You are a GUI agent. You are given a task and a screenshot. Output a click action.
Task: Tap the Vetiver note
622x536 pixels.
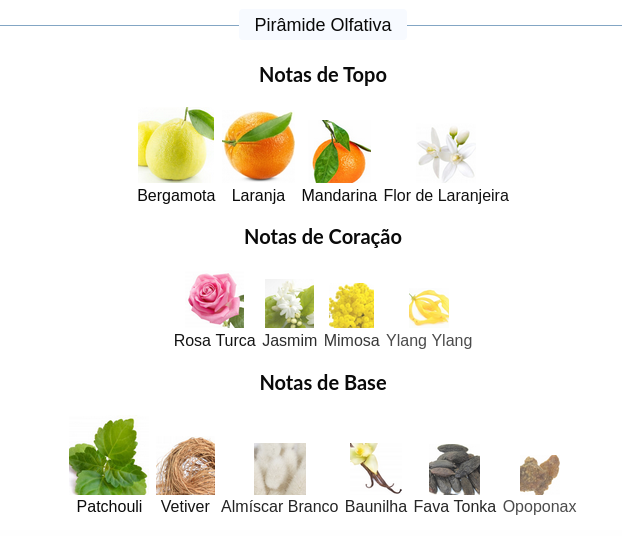pyautogui.click(x=185, y=475)
